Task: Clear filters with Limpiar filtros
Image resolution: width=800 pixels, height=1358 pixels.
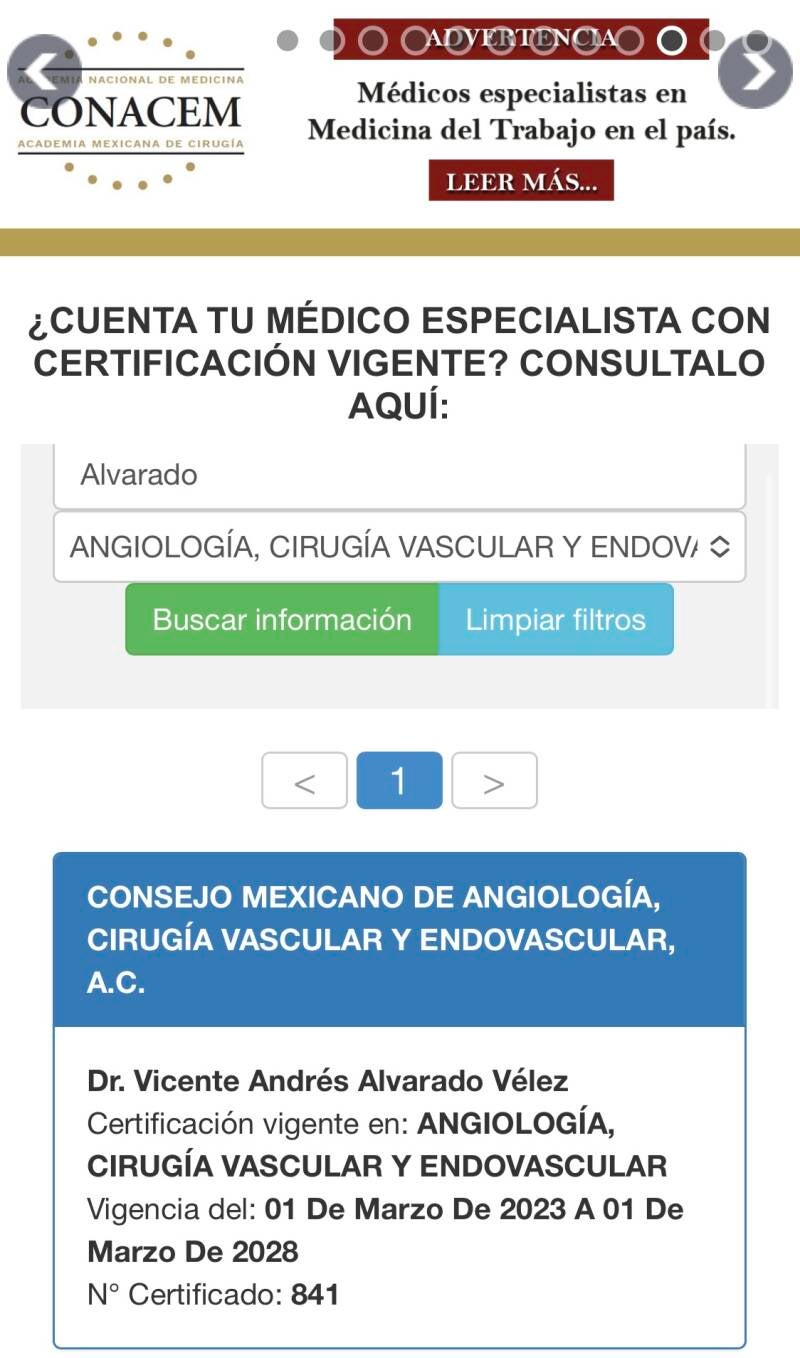Action: [x=556, y=620]
